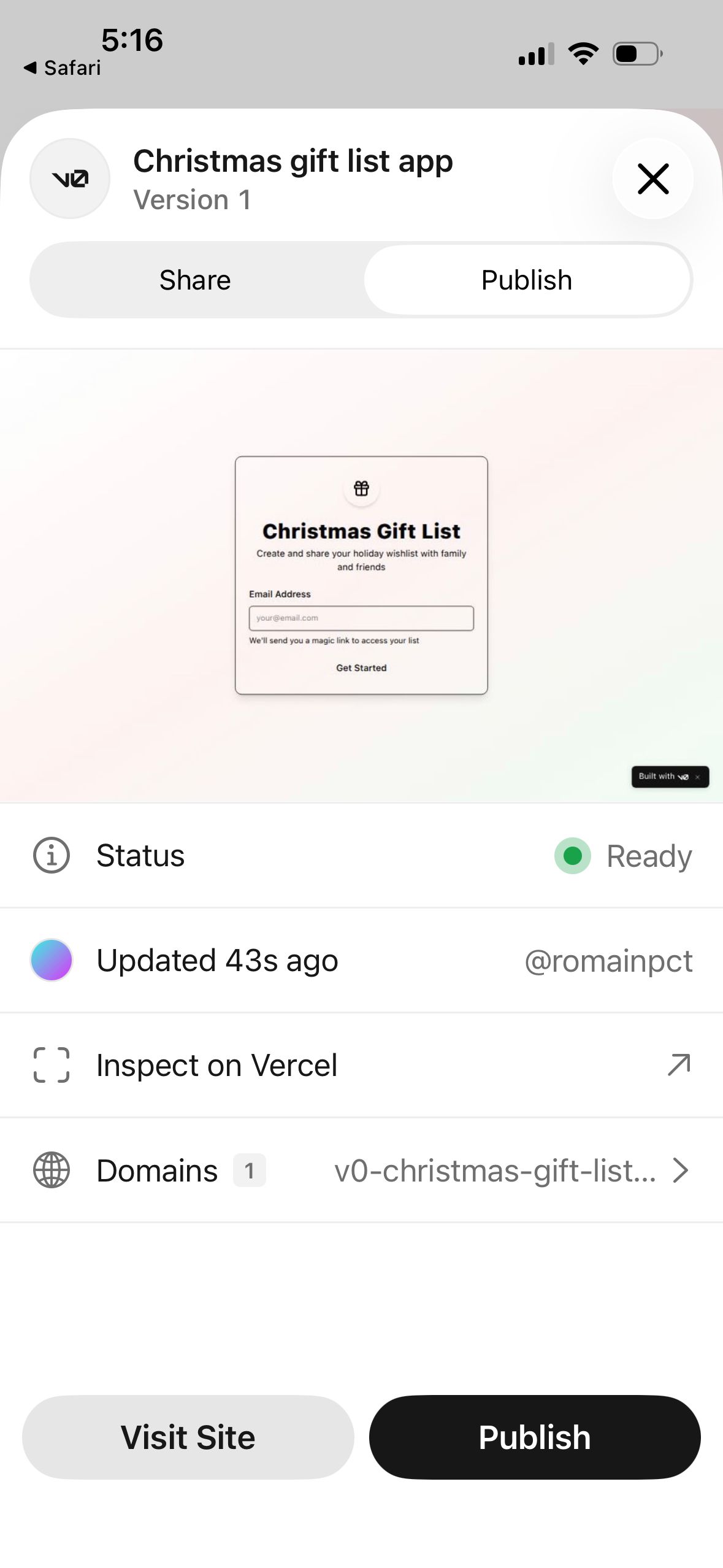Click the gift box icon in the preview
This screenshot has height=1568, width=723.
point(361,489)
